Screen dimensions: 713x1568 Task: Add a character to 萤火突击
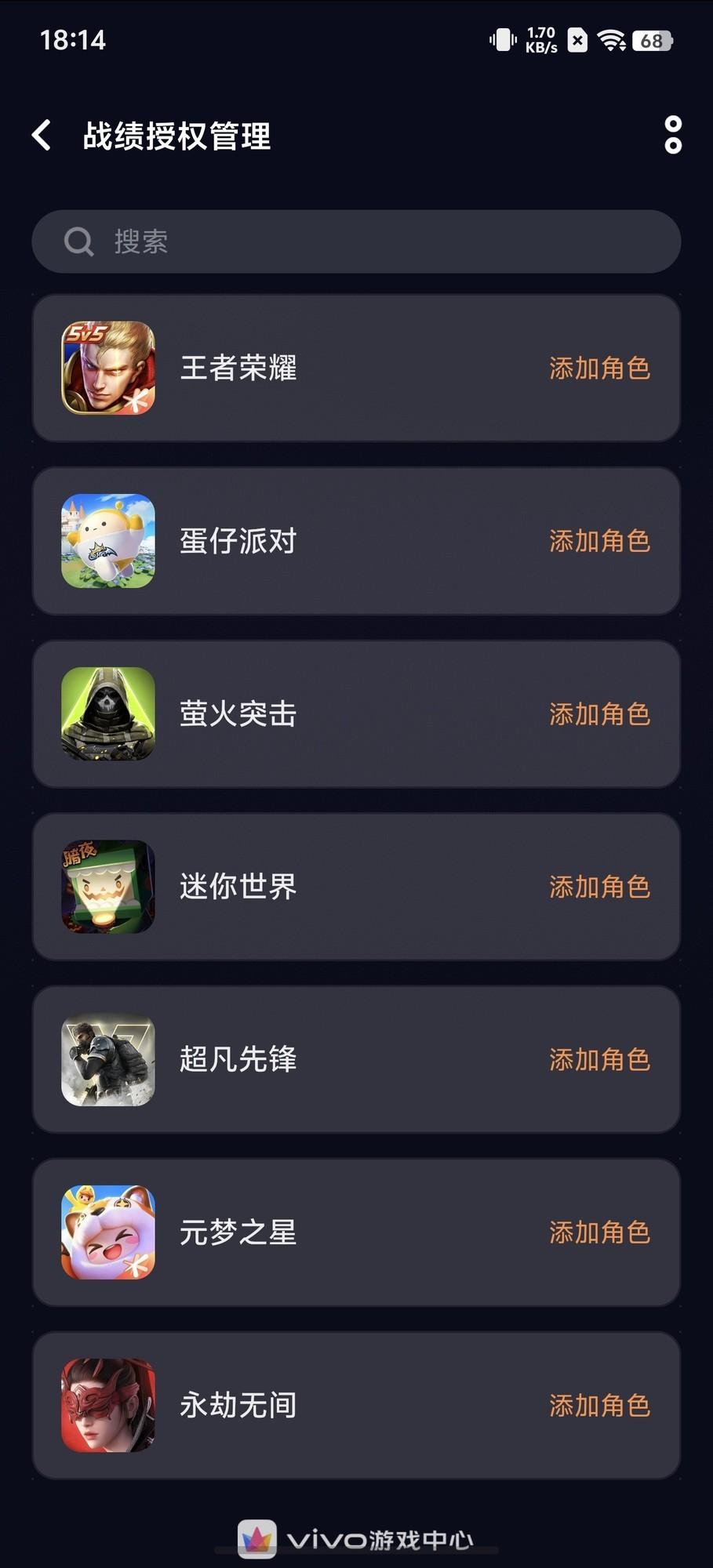[x=599, y=714]
